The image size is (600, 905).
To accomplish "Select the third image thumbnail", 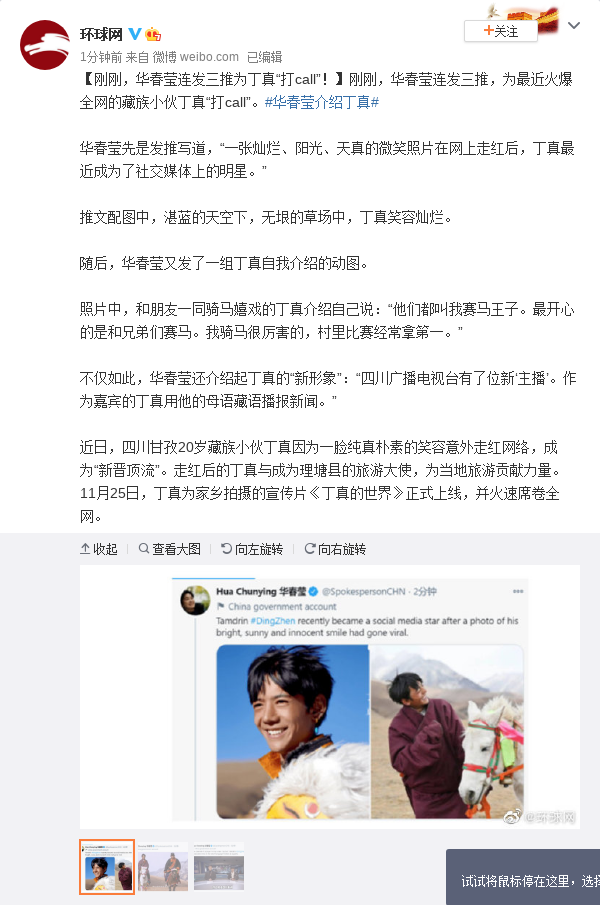I will (x=218, y=866).
